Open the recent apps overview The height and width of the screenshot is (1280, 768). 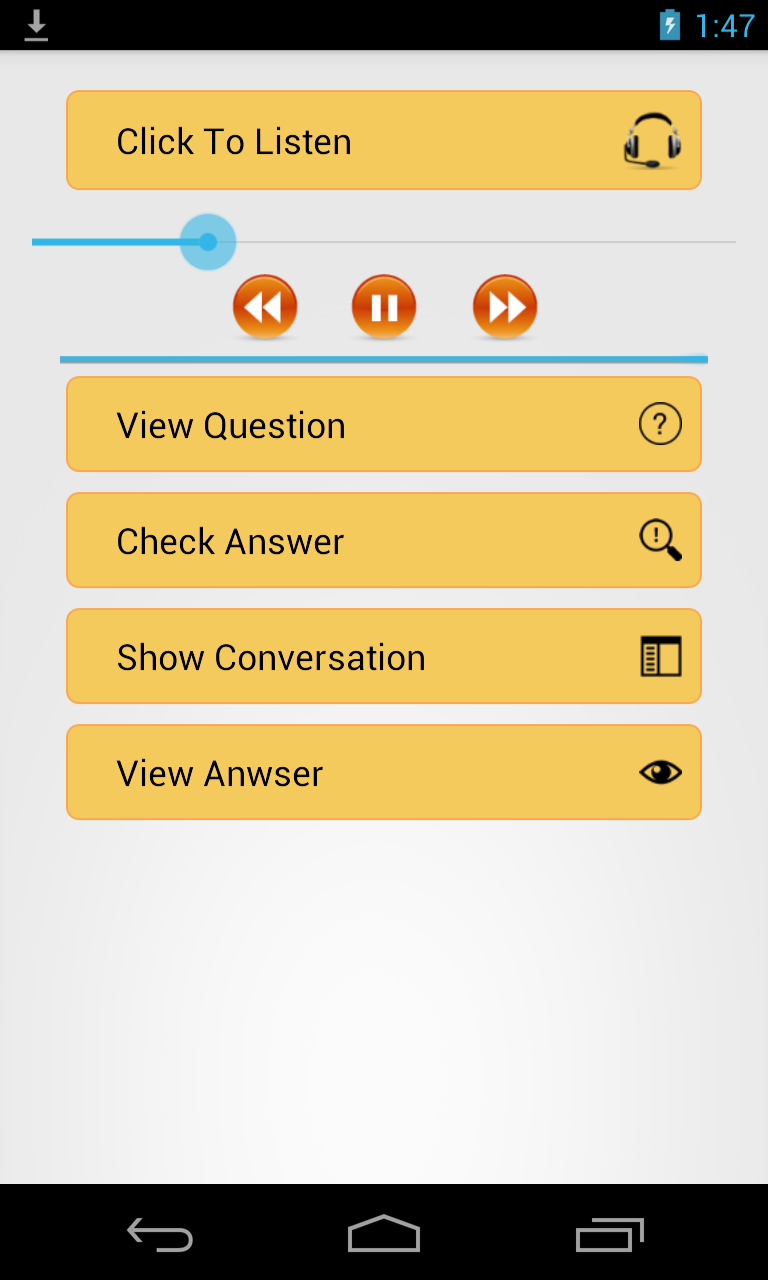(610, 1235)
